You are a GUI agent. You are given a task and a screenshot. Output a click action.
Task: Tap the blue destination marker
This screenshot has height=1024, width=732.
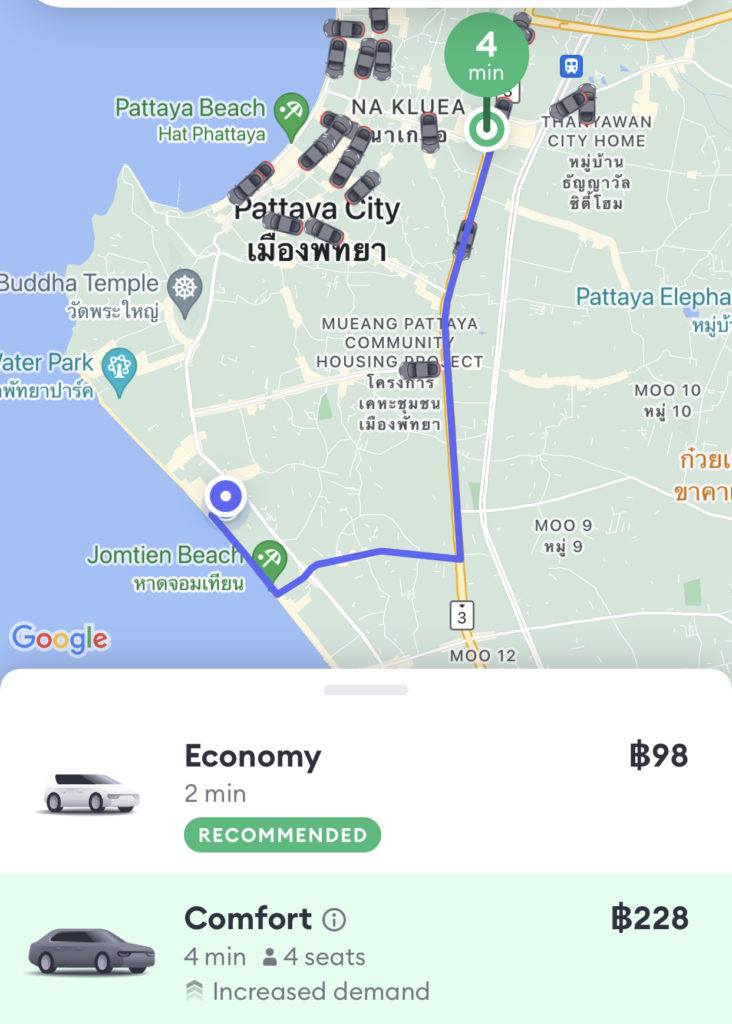[x=227, y=496]
